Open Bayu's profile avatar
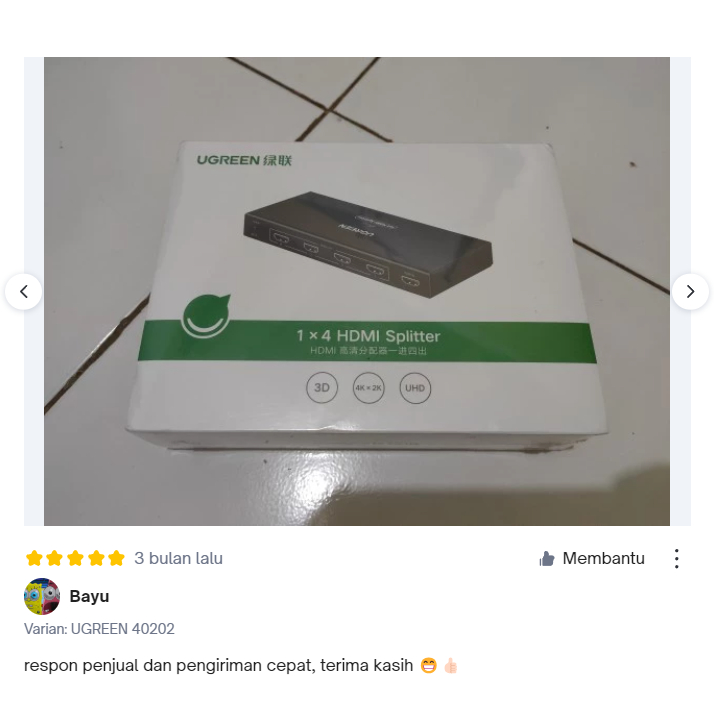714x714 pixels. tap(42, 596)
